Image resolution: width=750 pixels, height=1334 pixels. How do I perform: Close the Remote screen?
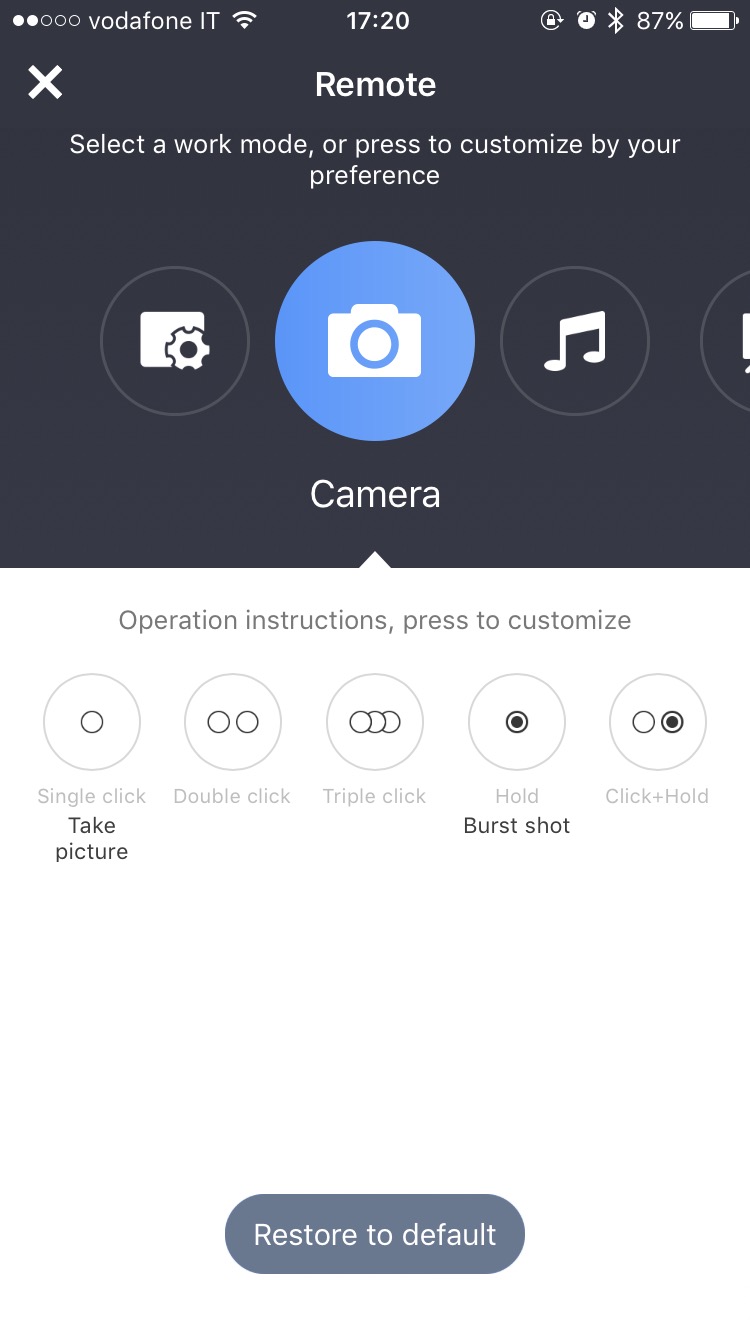(x=45, y=83)
